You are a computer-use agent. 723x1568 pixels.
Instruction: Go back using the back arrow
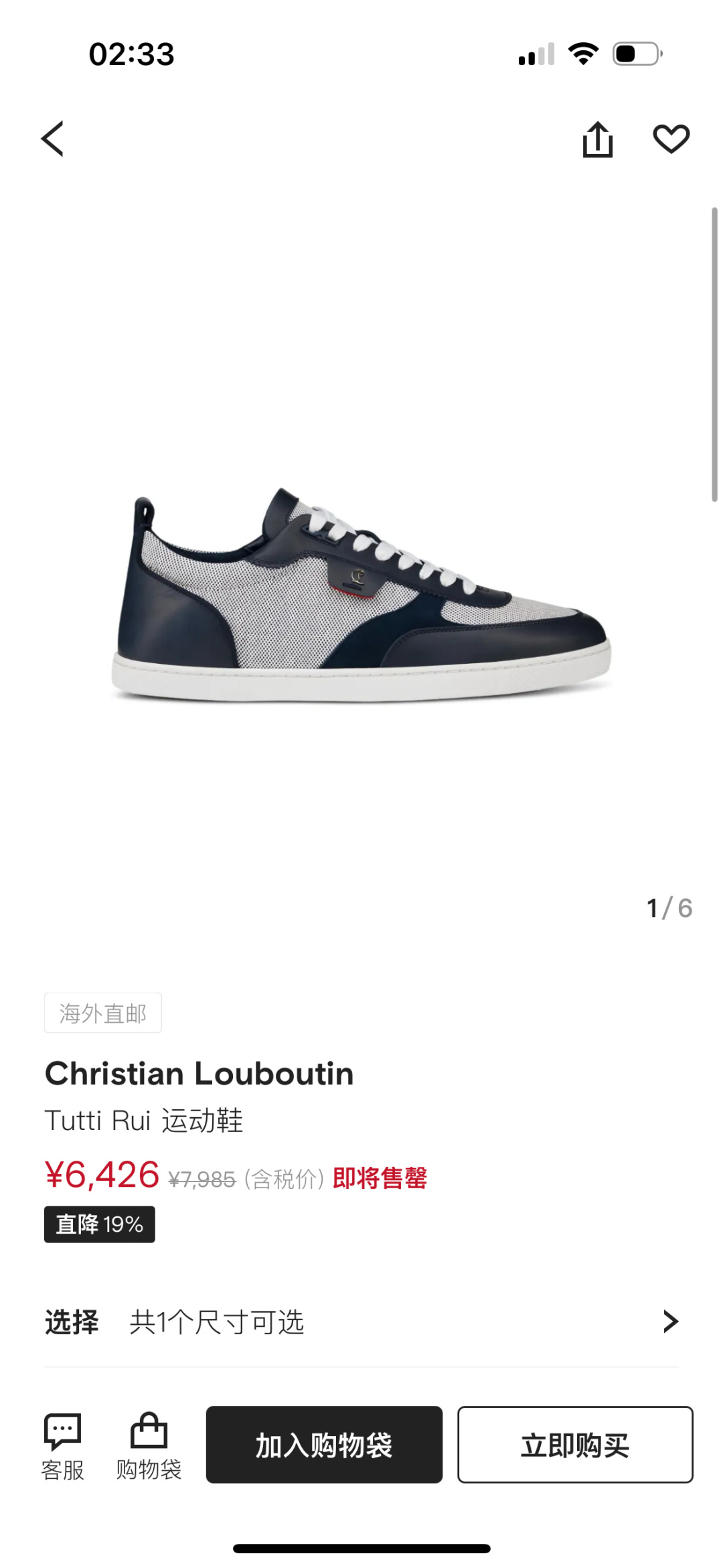[x=52, y=139]
